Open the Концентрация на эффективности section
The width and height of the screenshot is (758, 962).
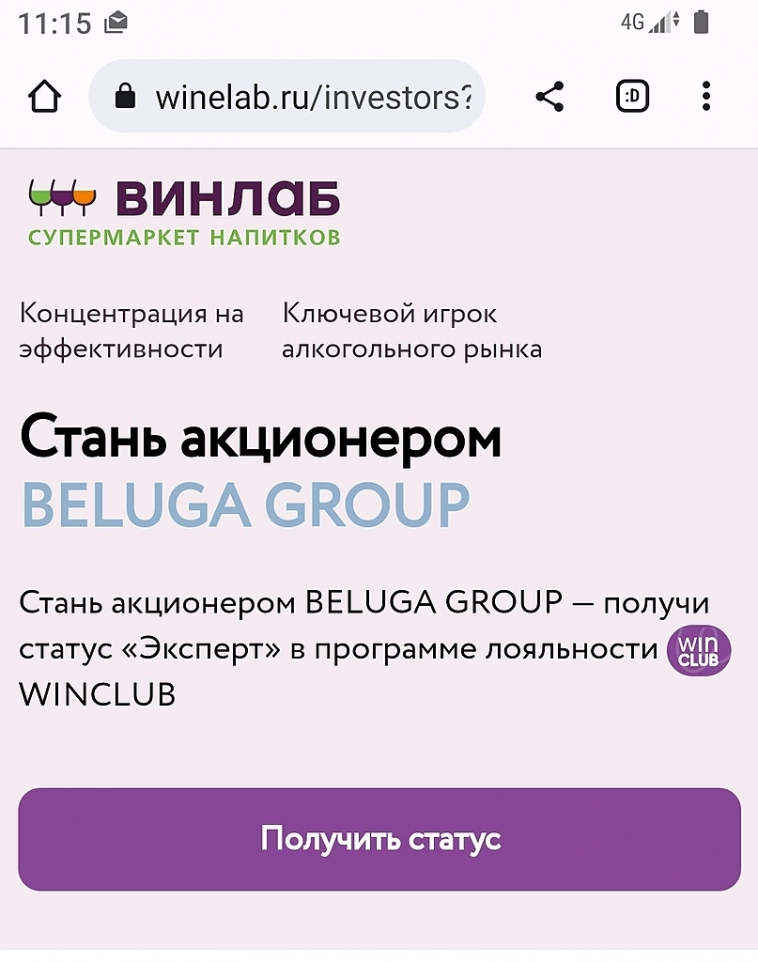[132, 331]
